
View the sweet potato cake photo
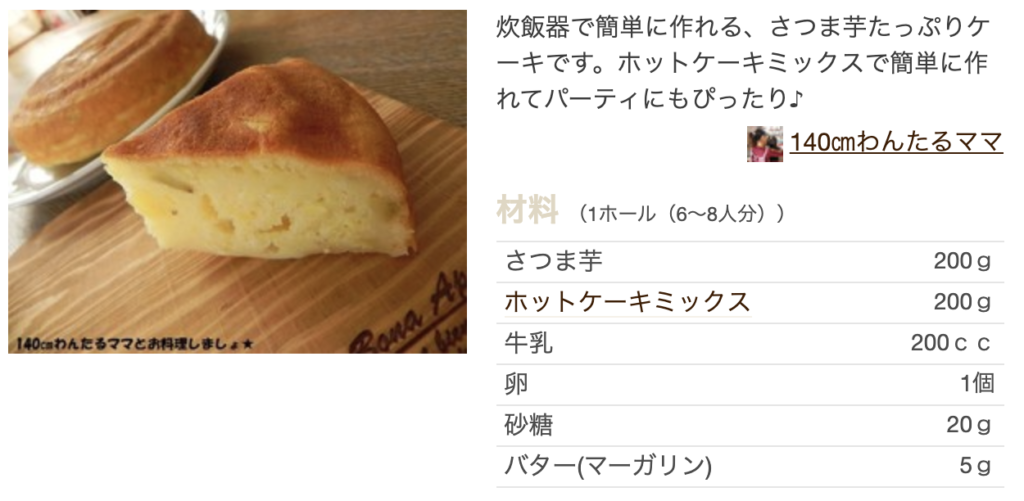(238, 181)
